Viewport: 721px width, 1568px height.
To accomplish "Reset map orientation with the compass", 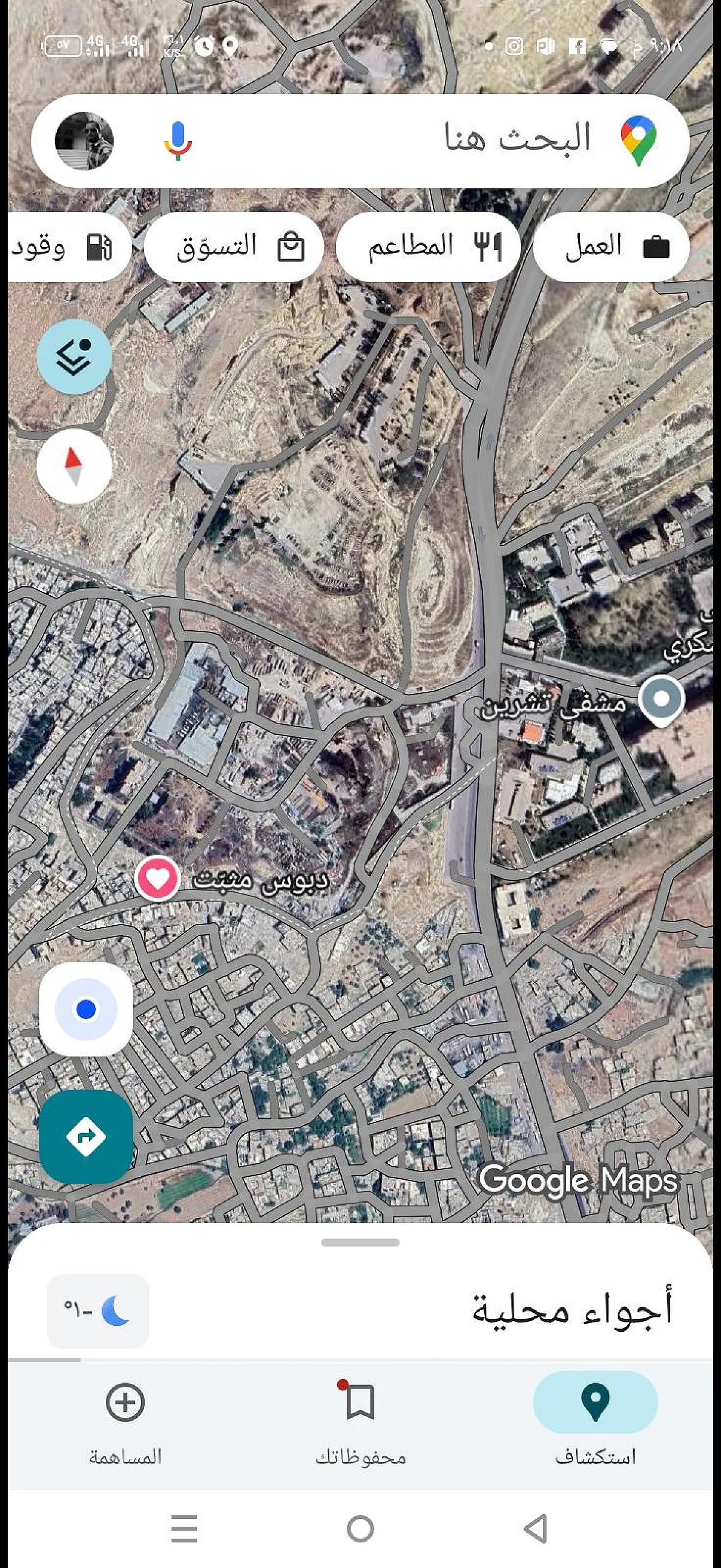I will pos(74,467).
